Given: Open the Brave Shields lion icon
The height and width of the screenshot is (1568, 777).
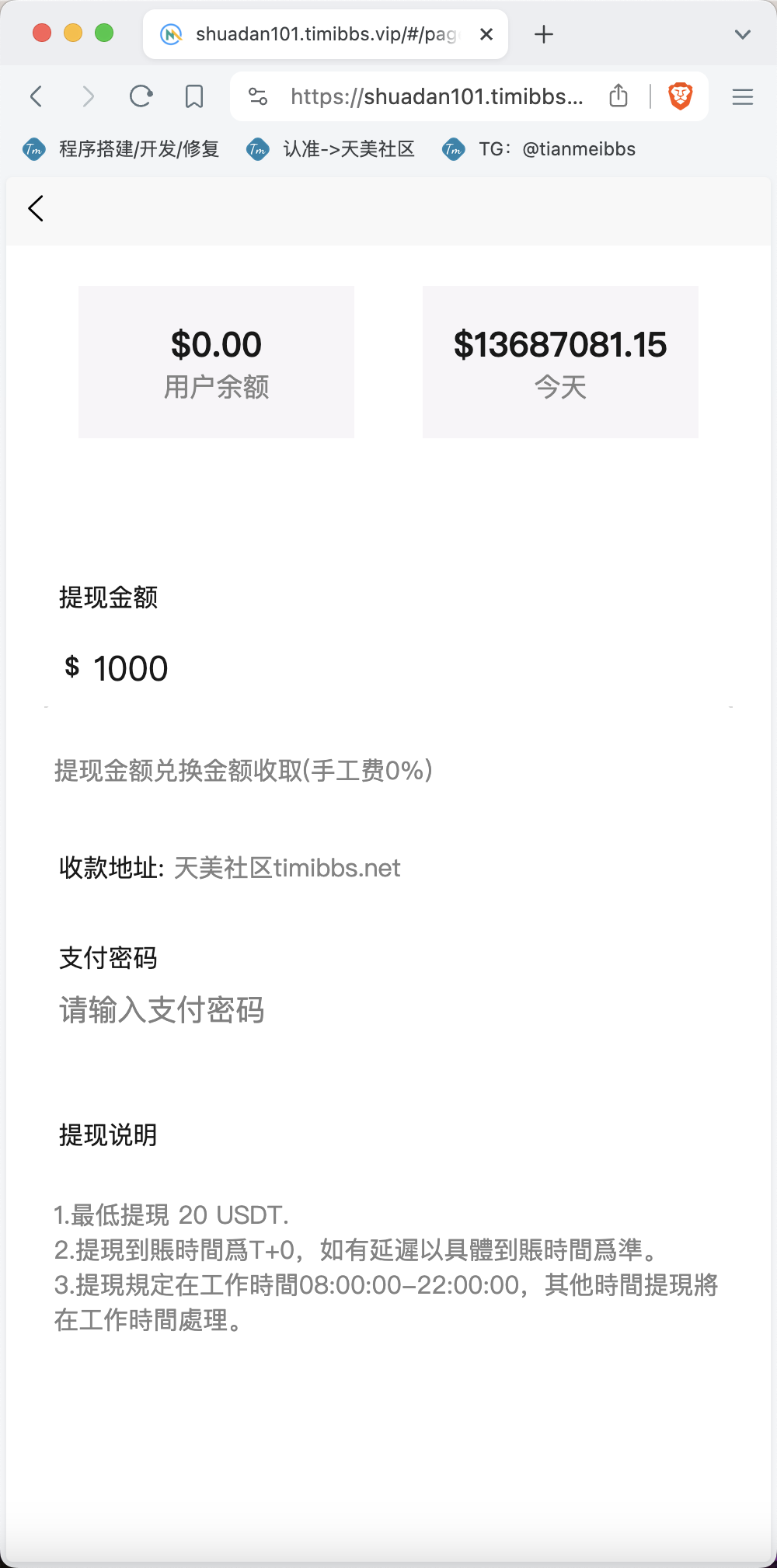Looking at the screenshot, I should click(x=681, y=96).
